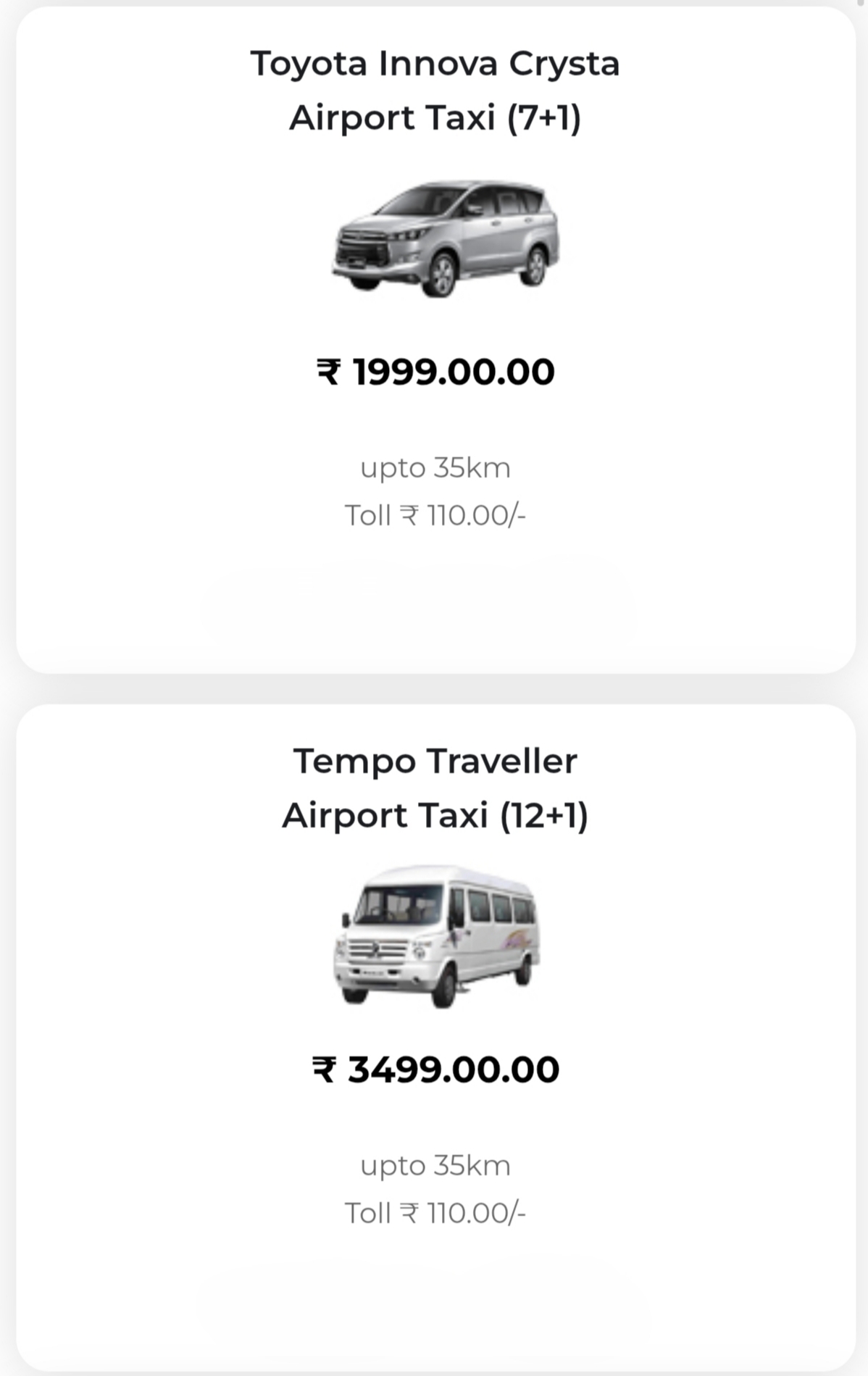The width and height of the screenshot is (868, 1376).
Task: Select the Tempo Traveller booking card
Action: click(x=434, y=1036)
